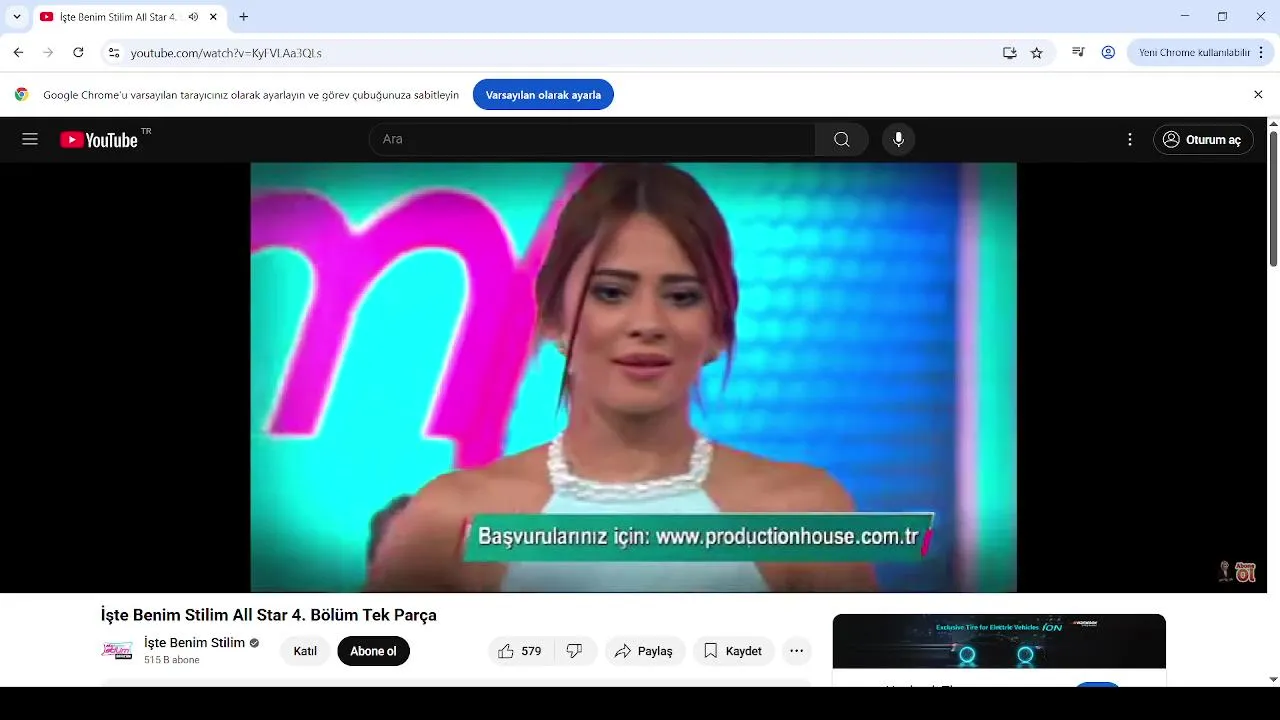1280x720 pixels.
Task: Bookmark this page with the star
Action: click(x=1037, y=53)
